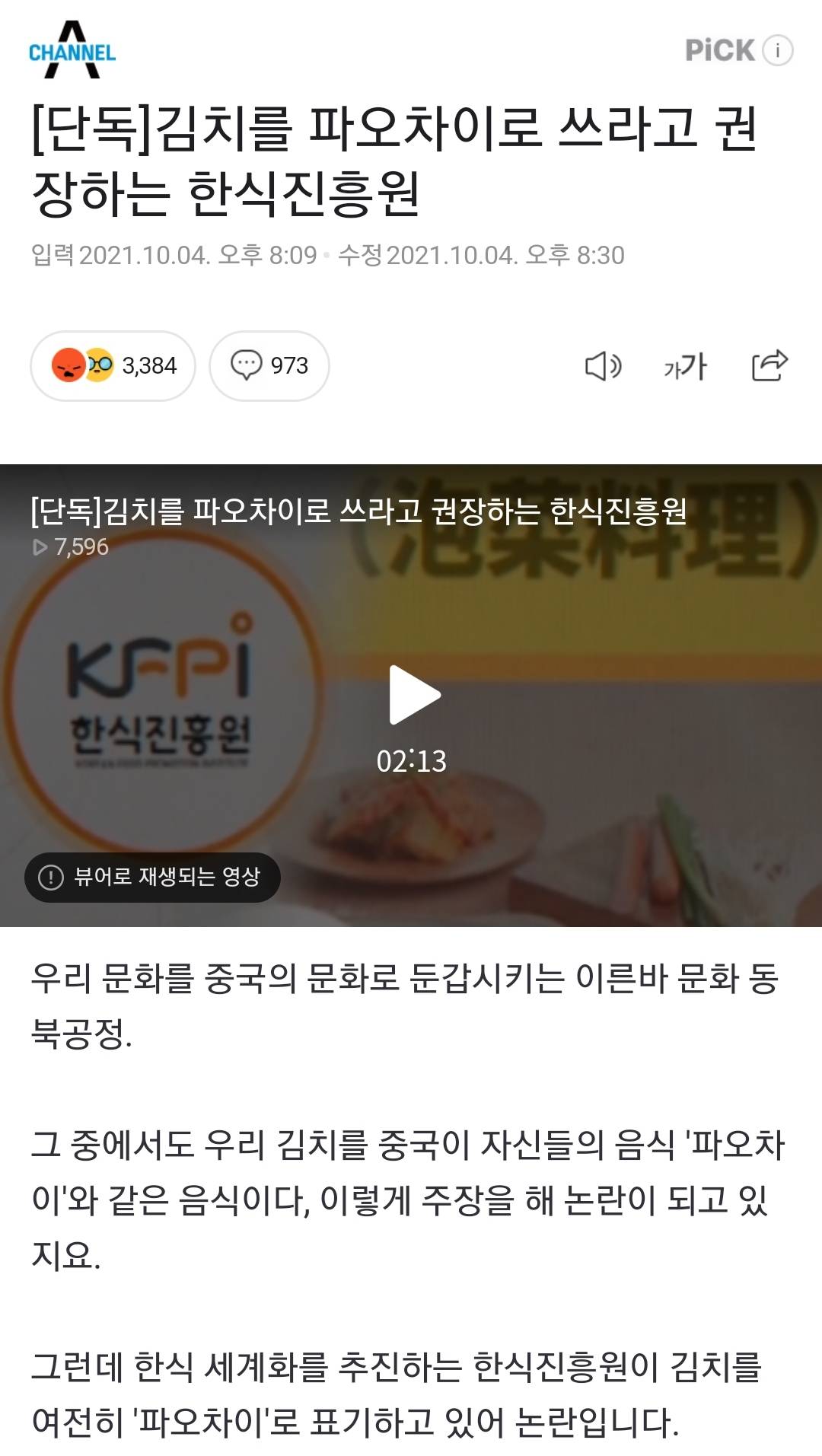The width and height of the screenshot is (822, 1456).
Task: Tap the 뷰어로 재생되는 영상 notice
Action: (x=152, y=877)
